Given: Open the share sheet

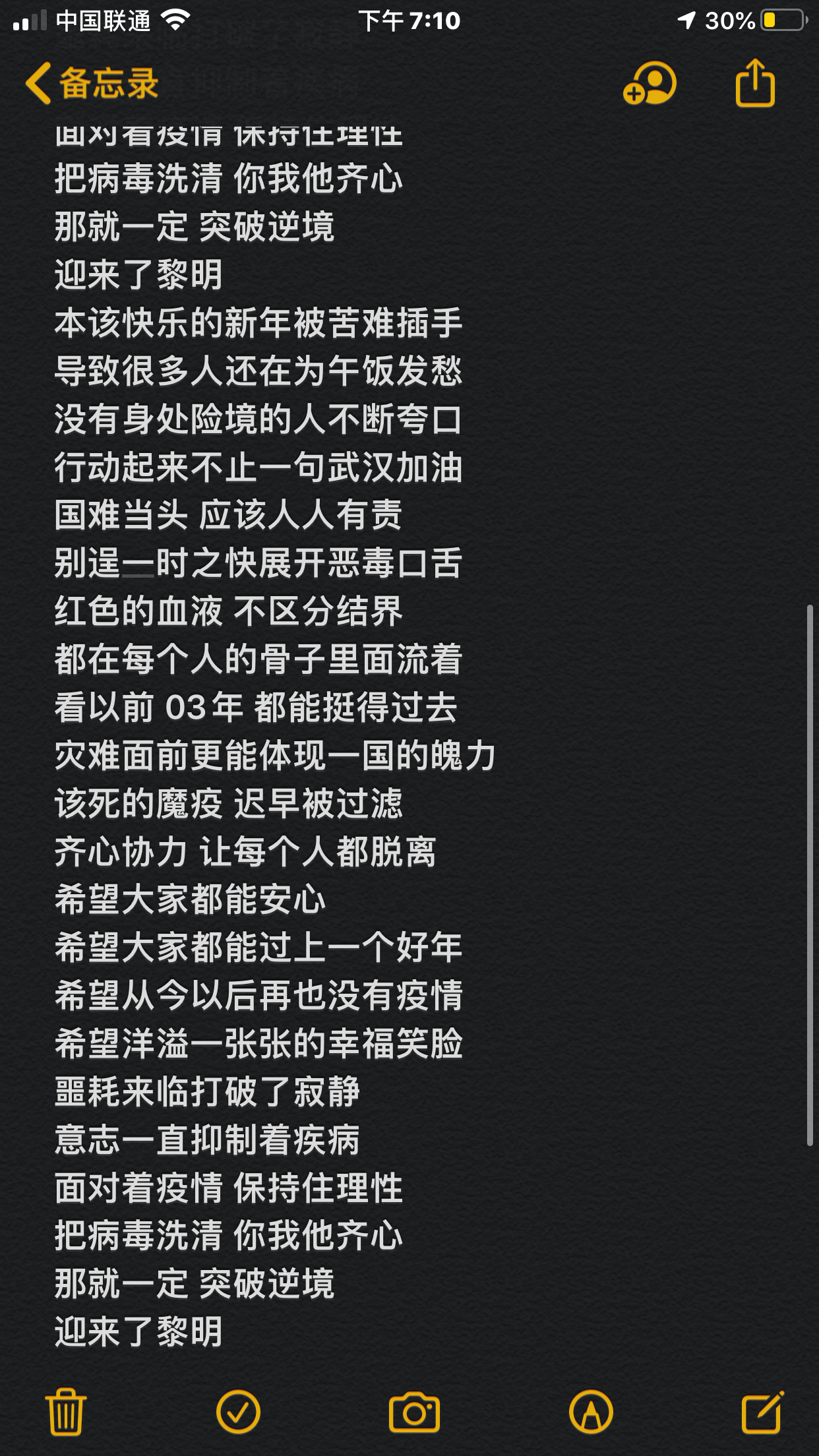Looking at the screenshot, I should point(755,84).
